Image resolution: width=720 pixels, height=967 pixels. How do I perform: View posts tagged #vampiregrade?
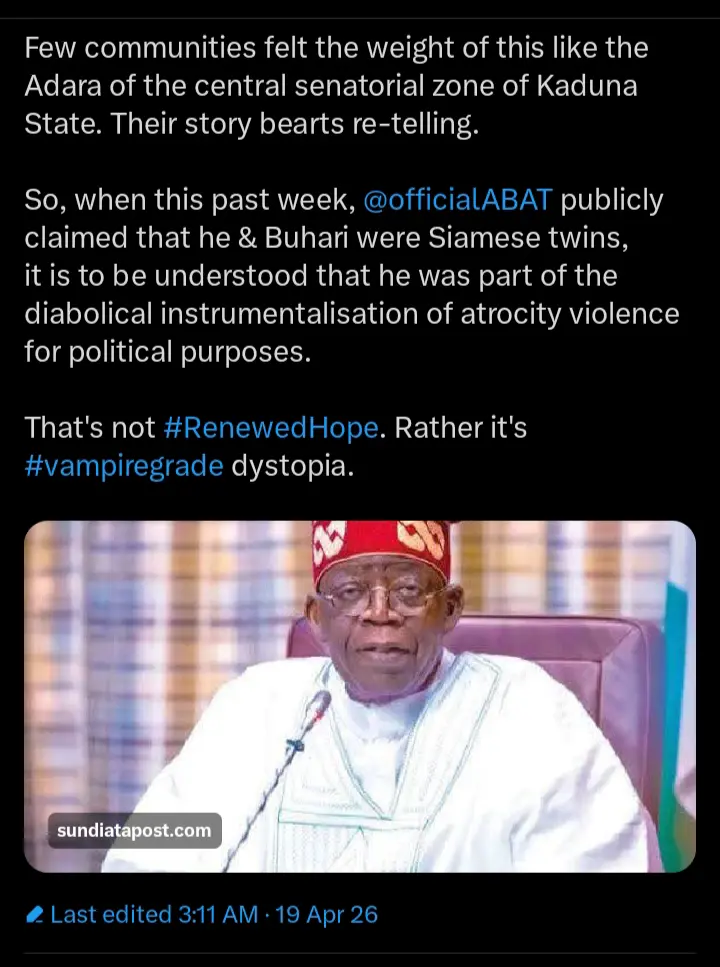(x=123, y=466)
